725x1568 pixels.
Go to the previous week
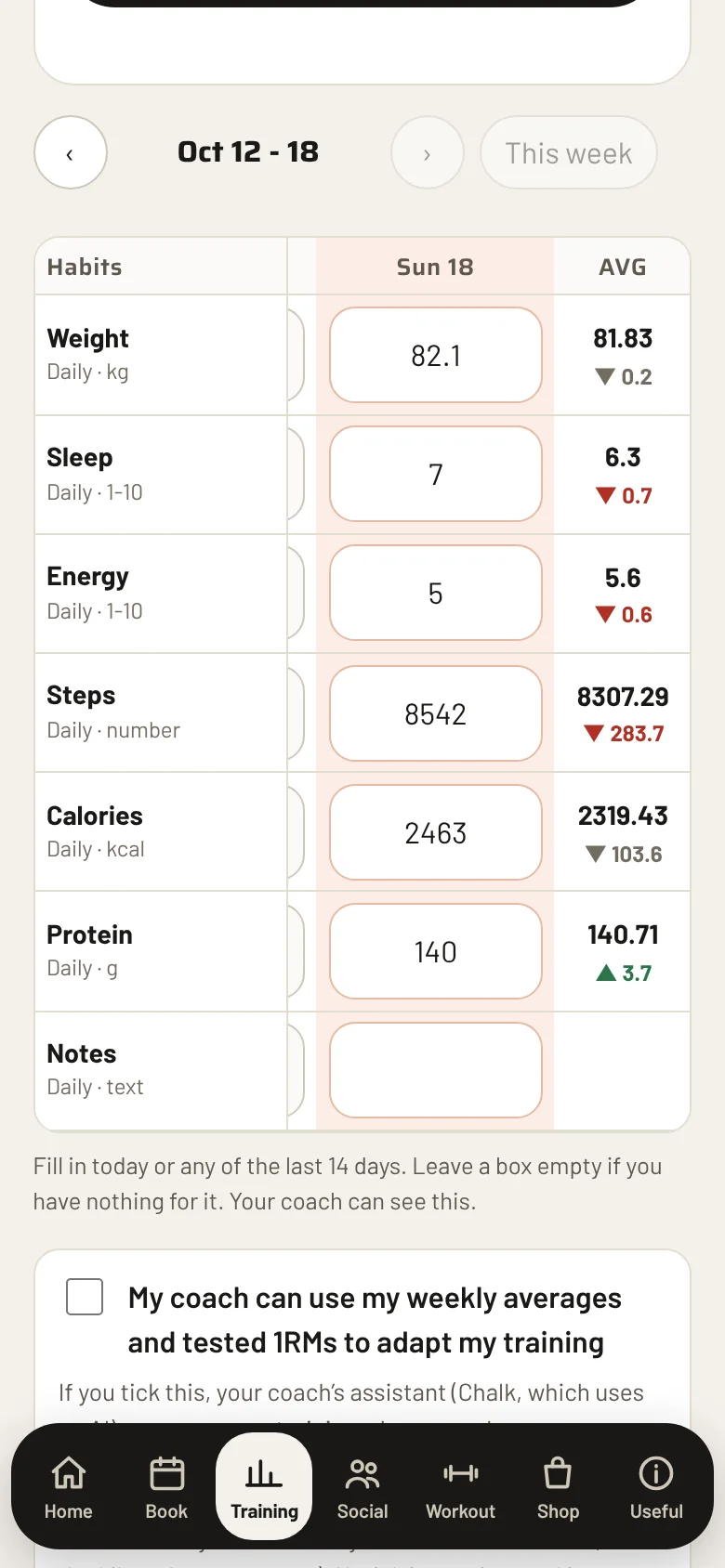coord(71,152)
